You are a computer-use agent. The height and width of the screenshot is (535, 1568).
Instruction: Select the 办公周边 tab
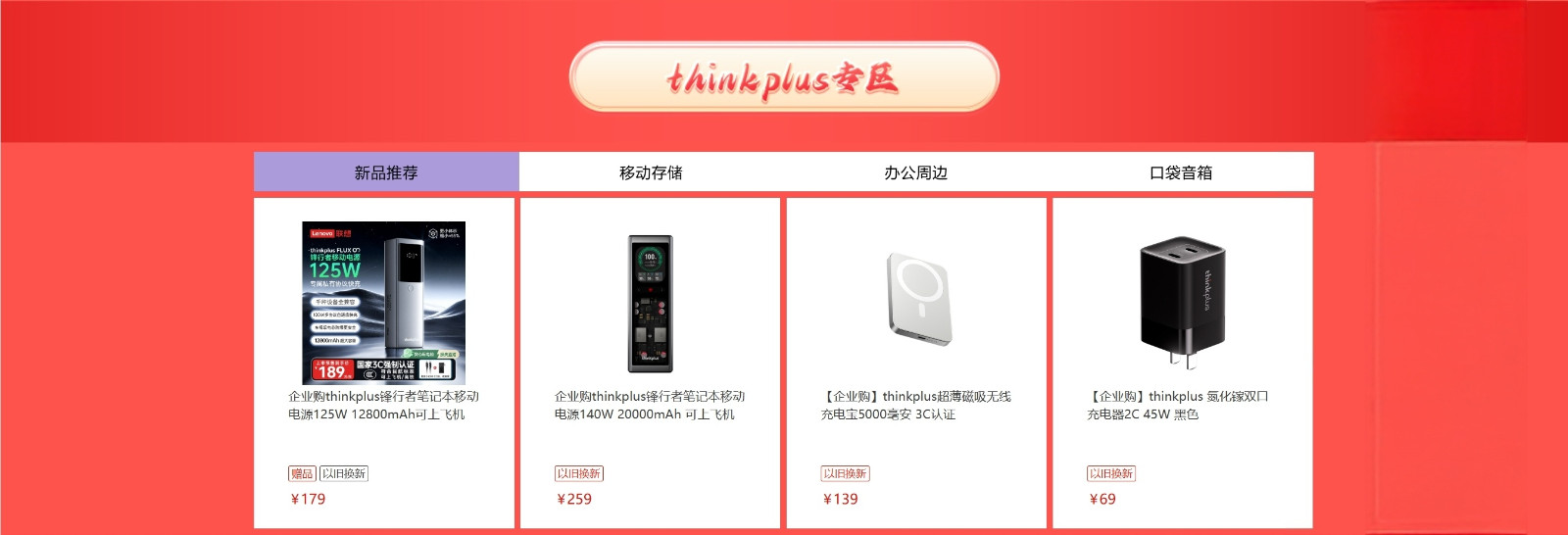915,172
